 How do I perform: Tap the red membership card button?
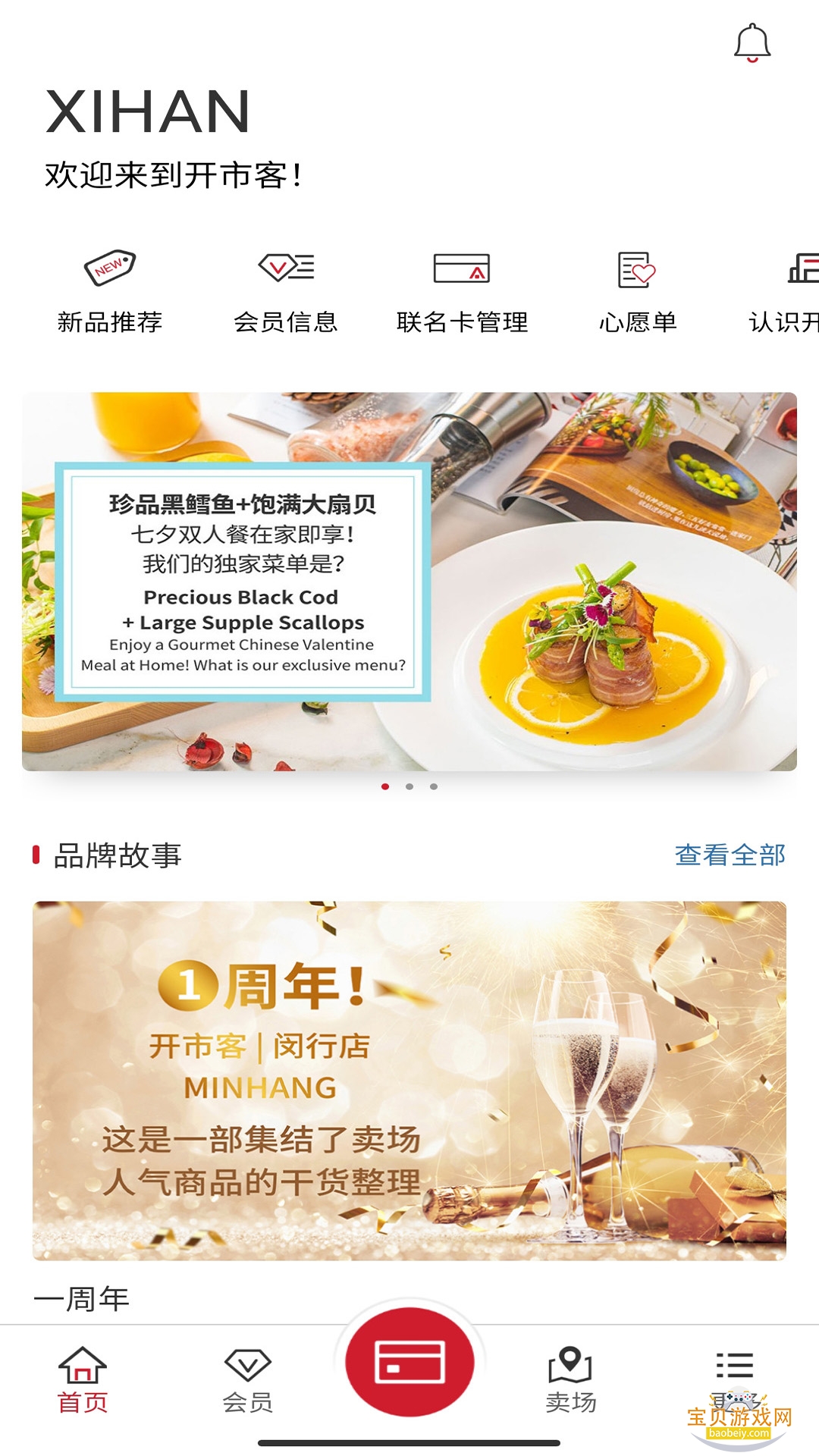[x=409, y=1362]
